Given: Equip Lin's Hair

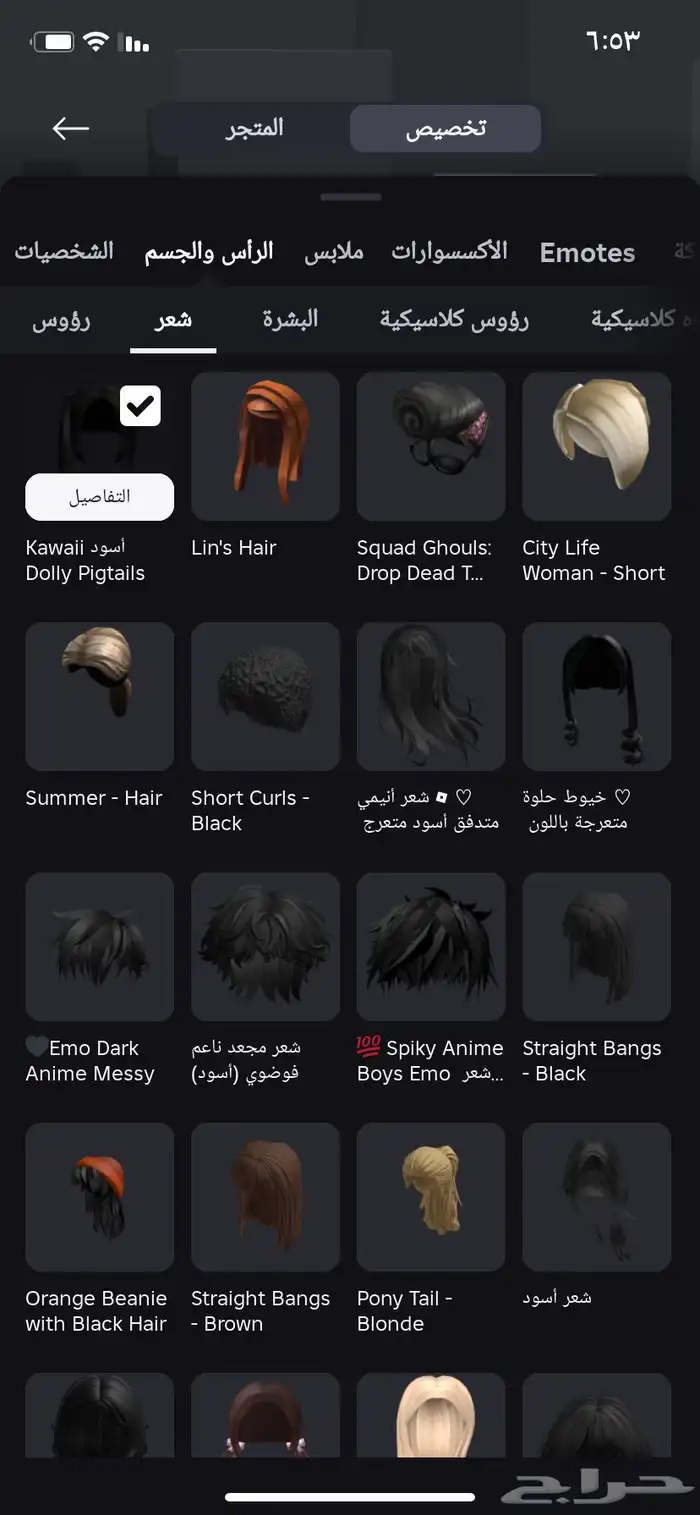Looking at the screenshot, I should click(x=265, y=446).
